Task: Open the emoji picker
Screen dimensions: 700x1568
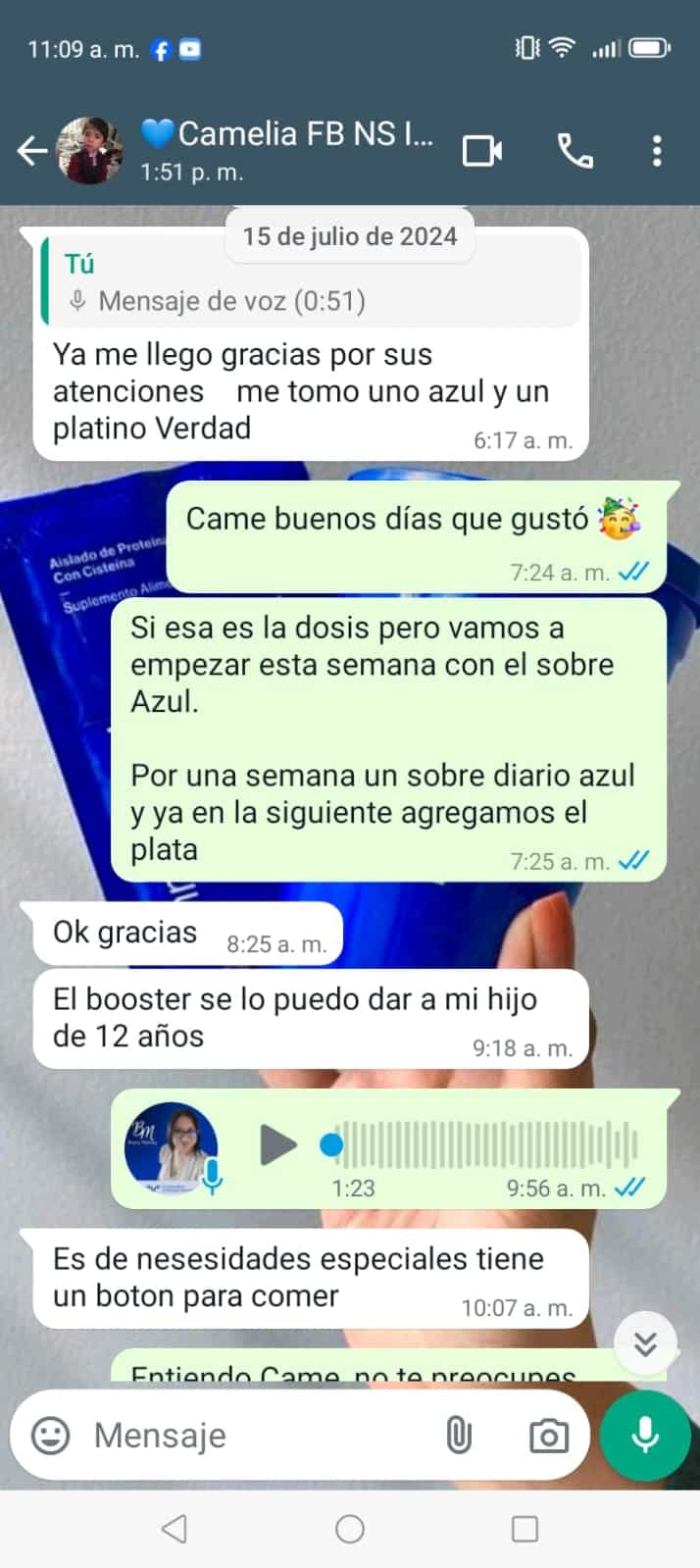Action: pos(51,1437)
